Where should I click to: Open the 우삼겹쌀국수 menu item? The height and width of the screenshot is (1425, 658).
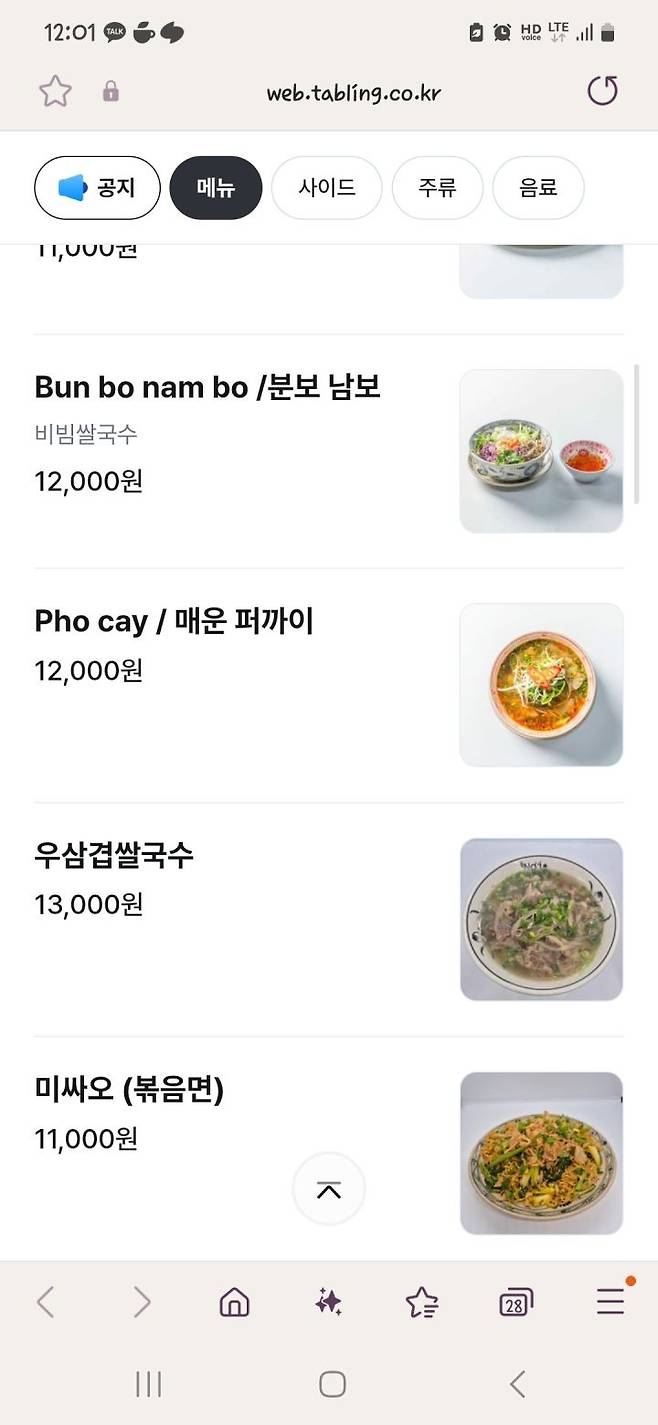point(114,855)
